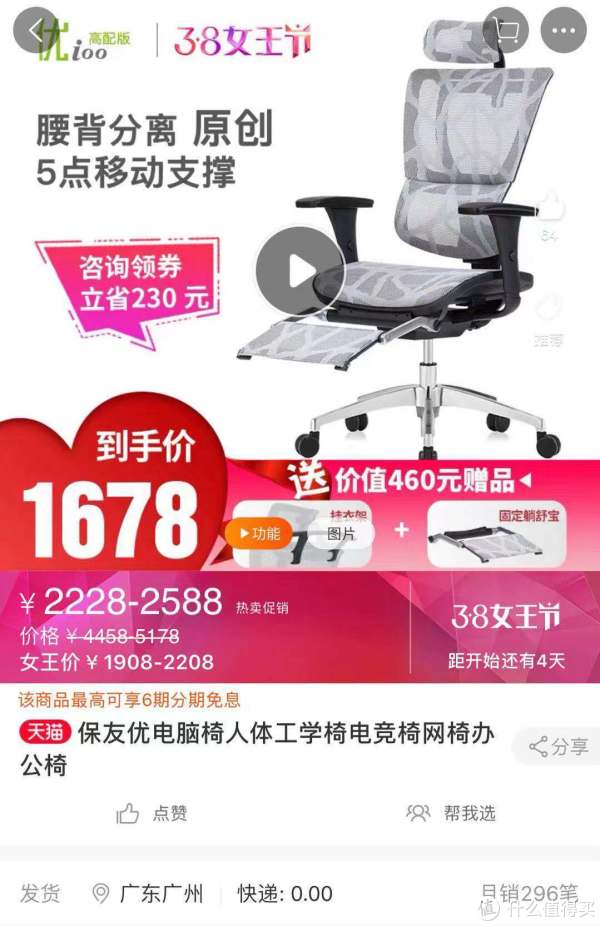Open the 发货 shipping info row
The image size is (600, 926).
coord(300,893)
